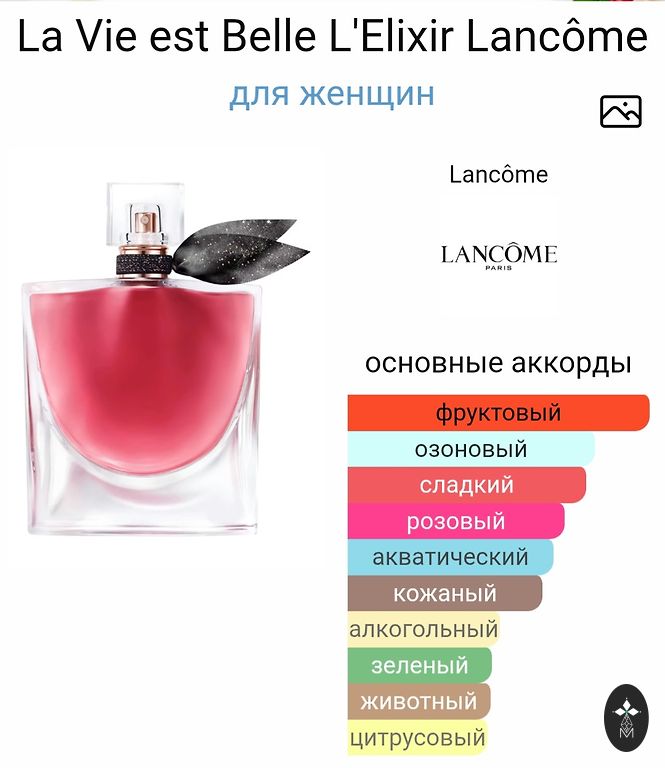The width and height of the screenshot is (665, 768).
Task: Tap the round floating logo button
Action: pyautogui.click(x=628, y=717)
